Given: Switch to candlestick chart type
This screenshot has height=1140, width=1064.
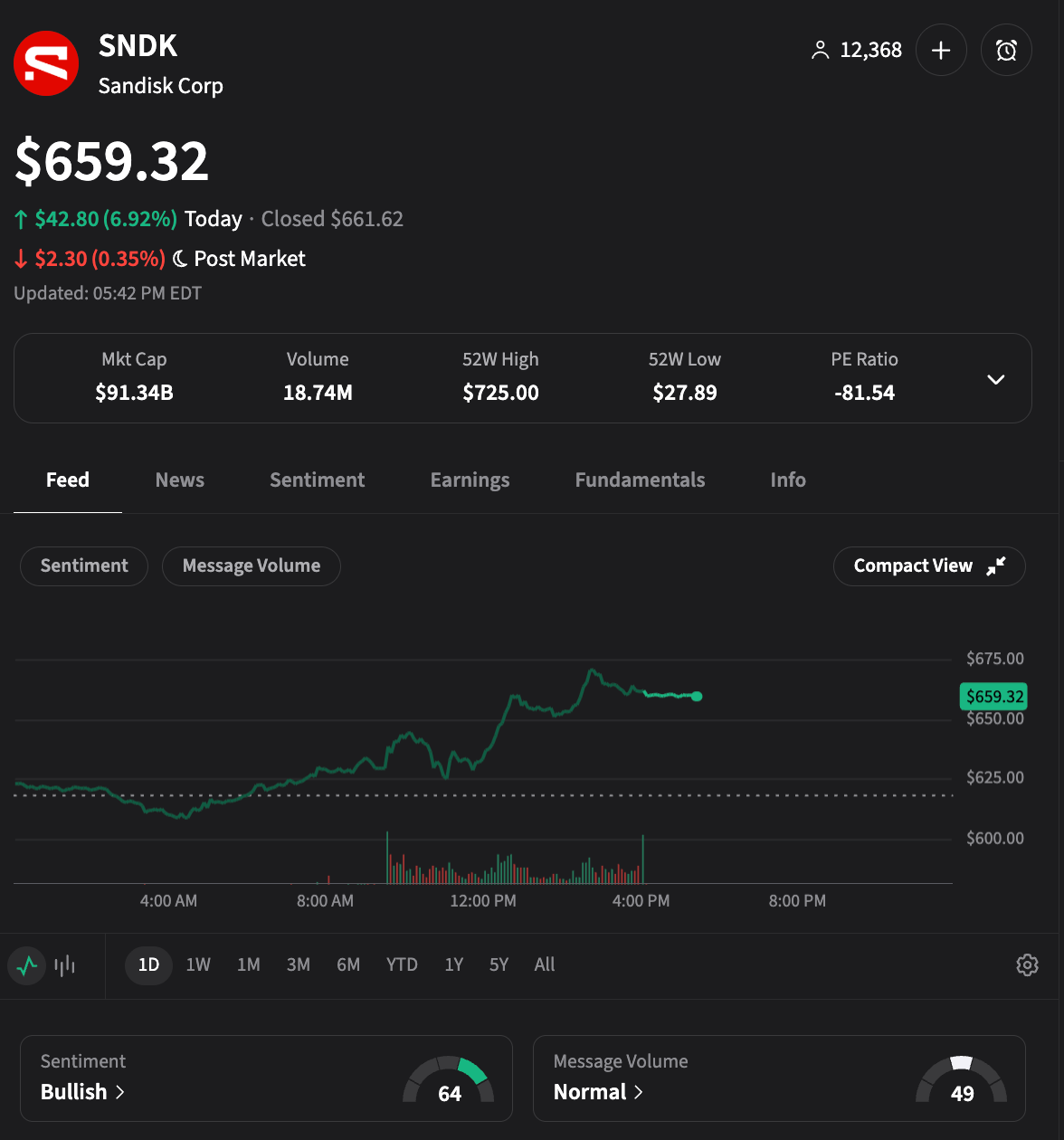Looking at the screenshot, I should point(65,965).
